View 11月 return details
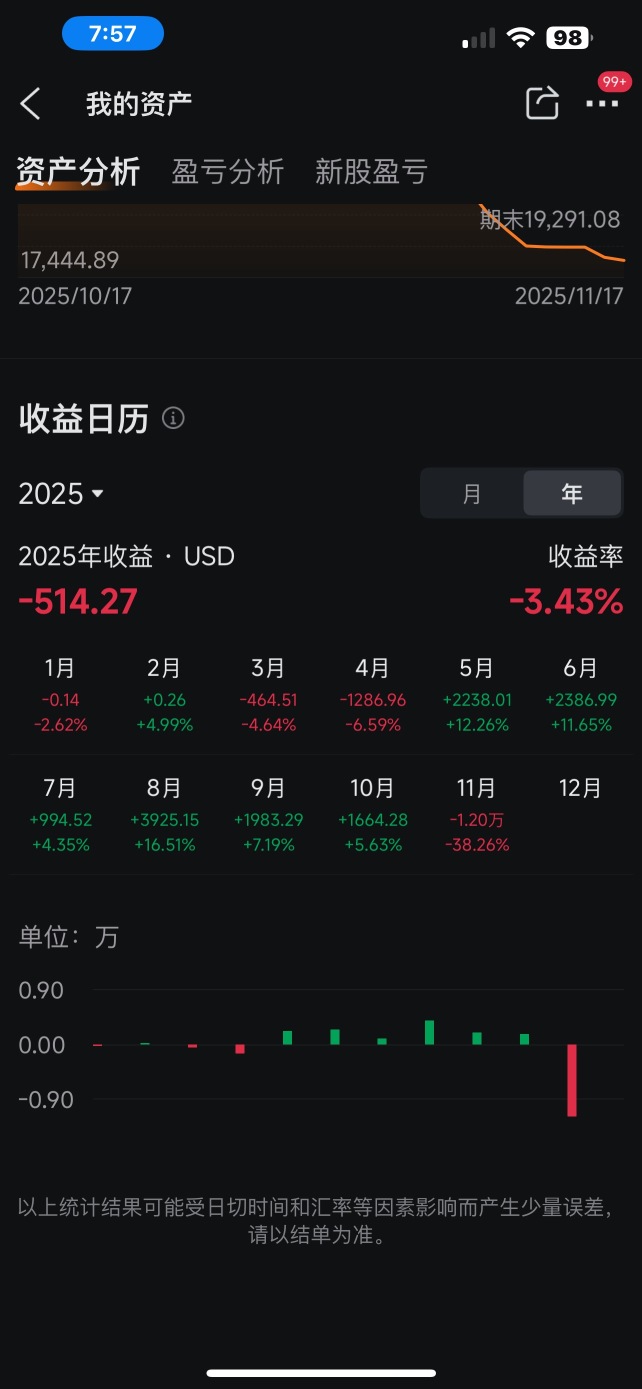The image size is (642, 1389). click(x=476, y=815)
